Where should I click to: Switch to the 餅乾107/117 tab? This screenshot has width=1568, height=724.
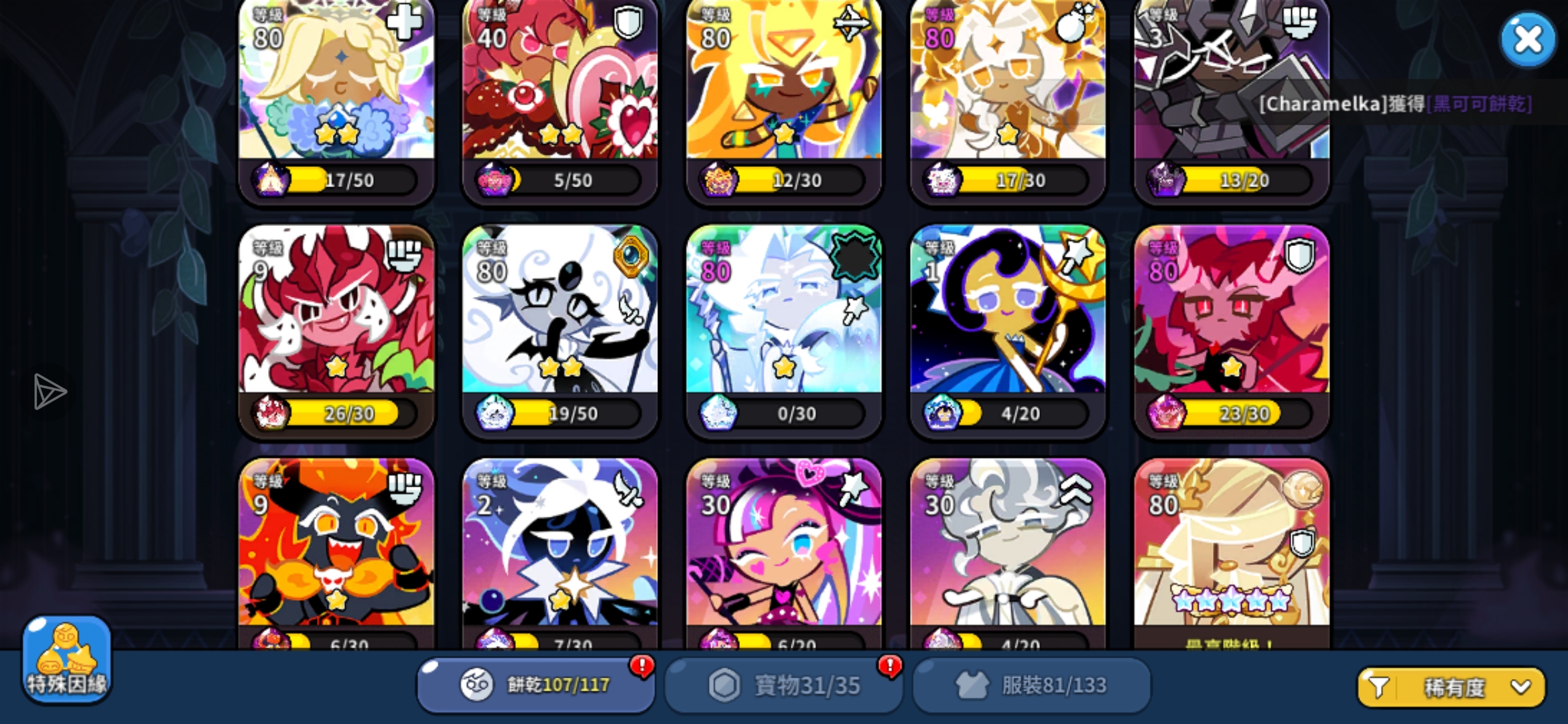click(x=535, y=685)
